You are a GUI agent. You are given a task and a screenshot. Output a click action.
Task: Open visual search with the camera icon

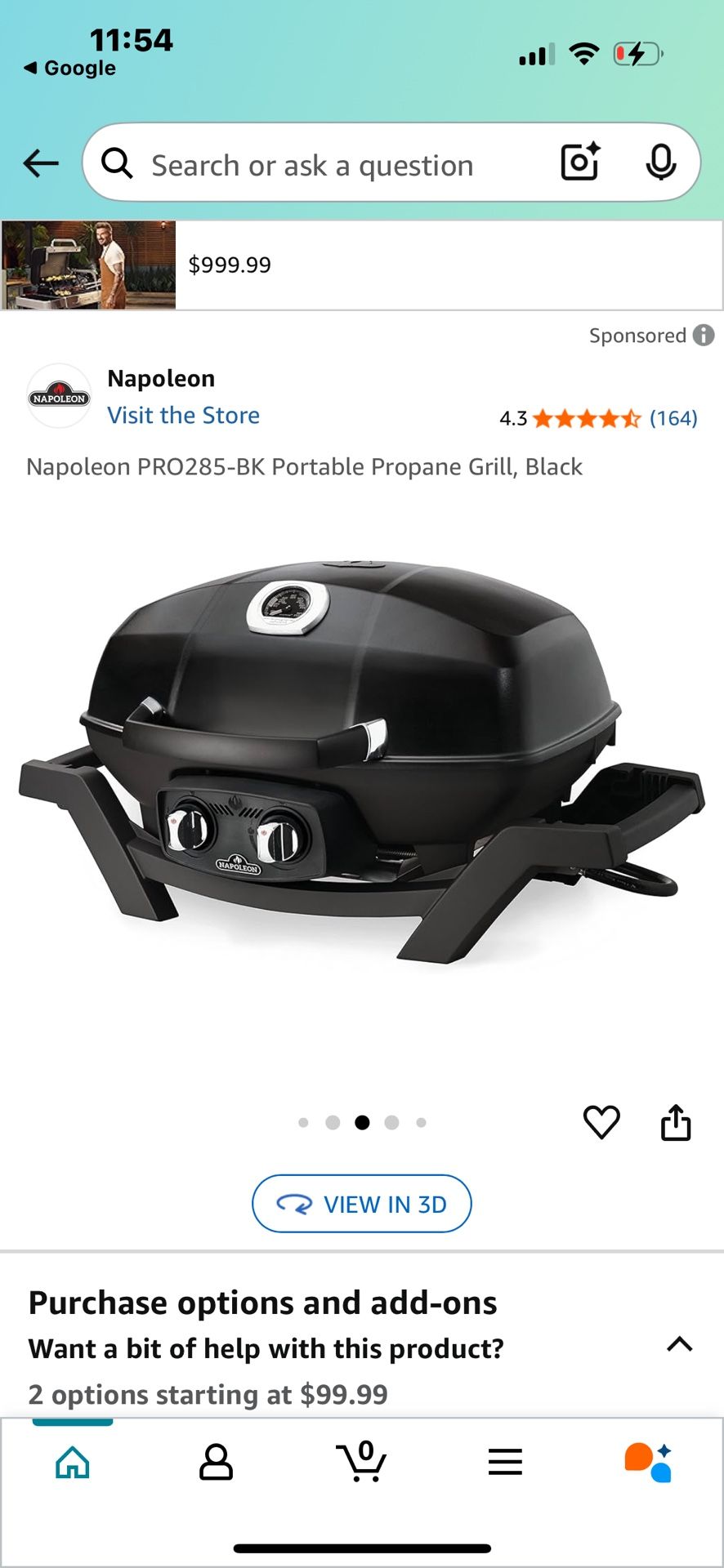(x=580, y=163)
